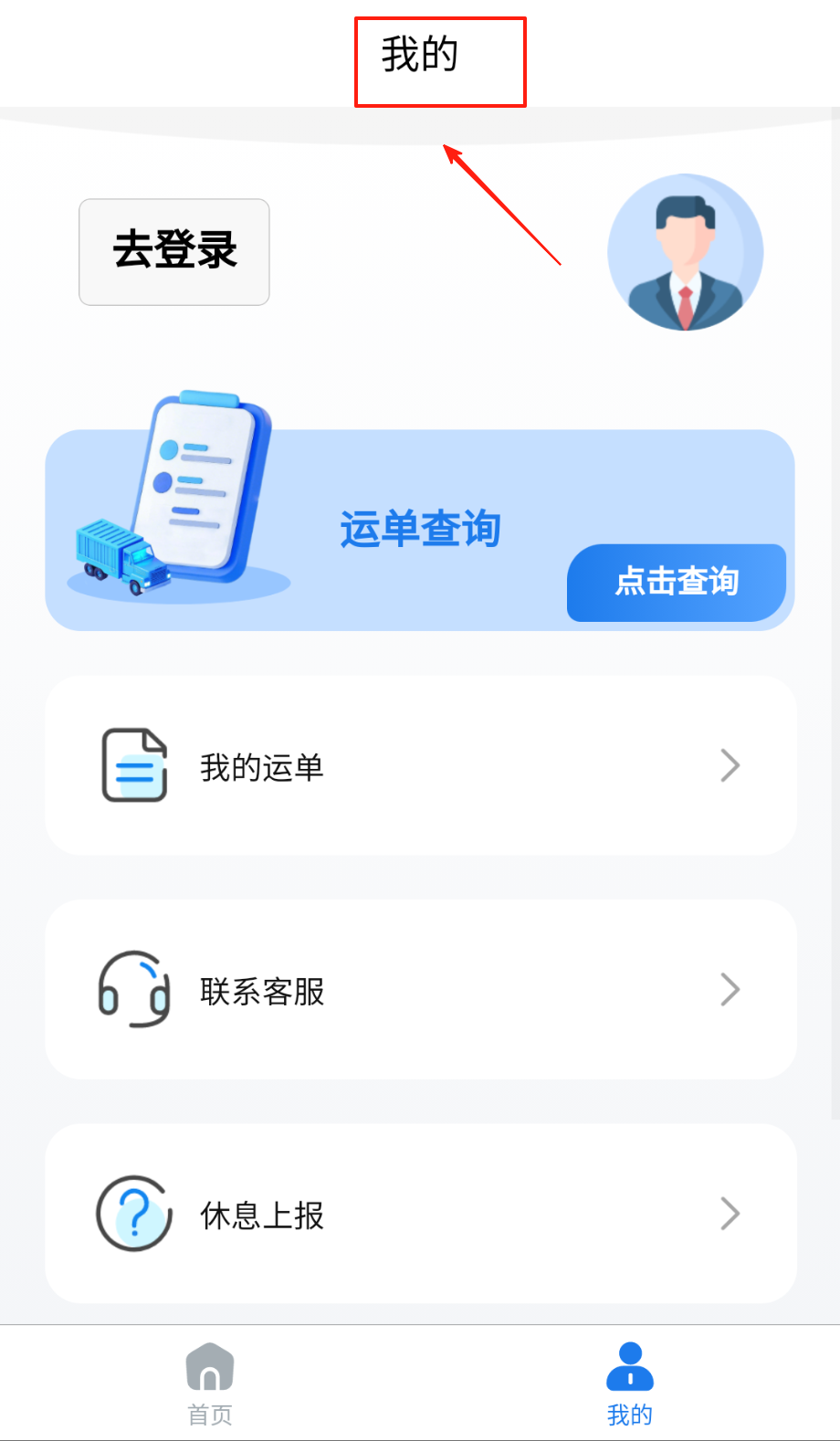Tap the 点击查询 query button

tap(676, 583)
